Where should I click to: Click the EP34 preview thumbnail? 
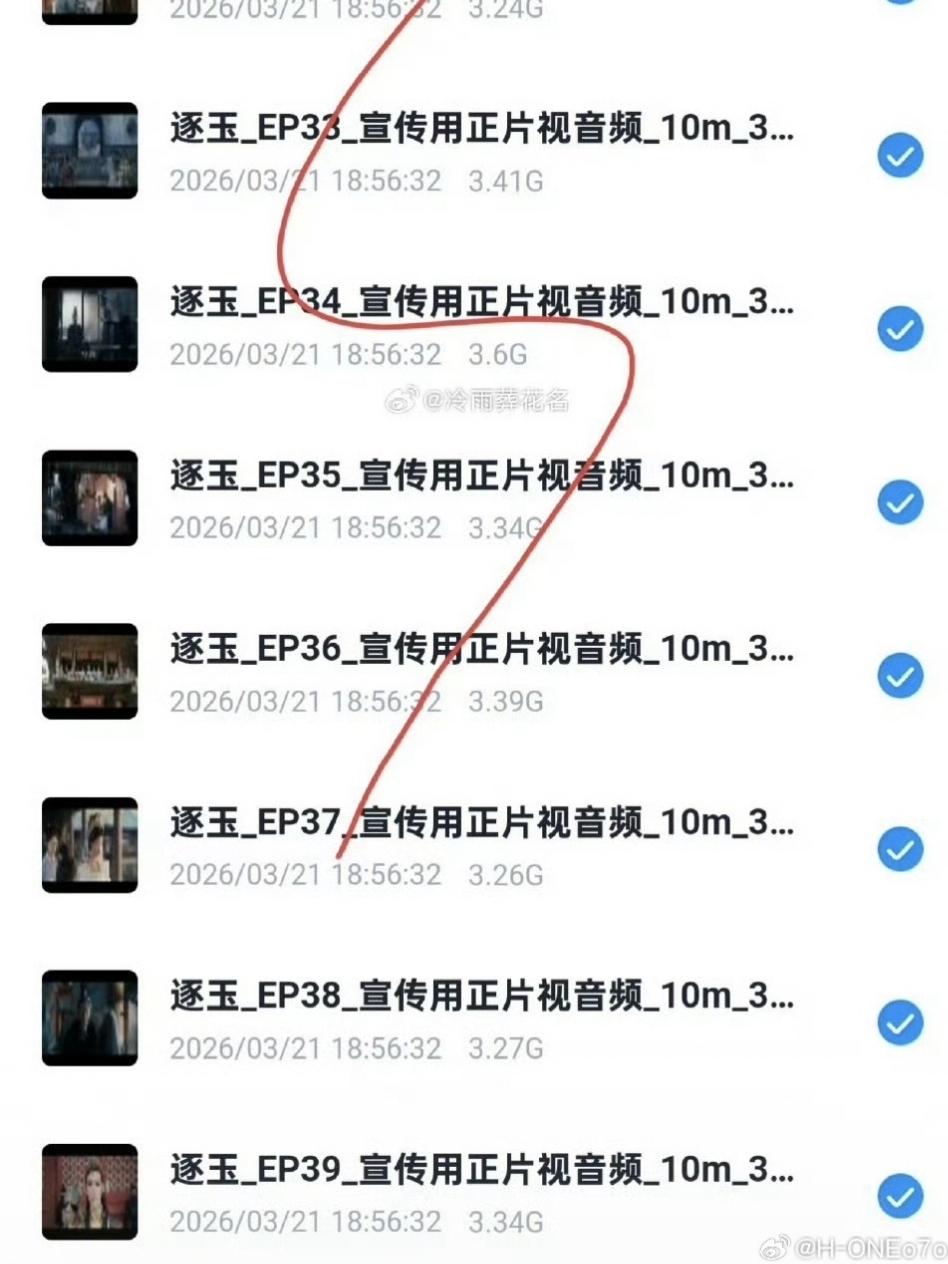[89, 322]
